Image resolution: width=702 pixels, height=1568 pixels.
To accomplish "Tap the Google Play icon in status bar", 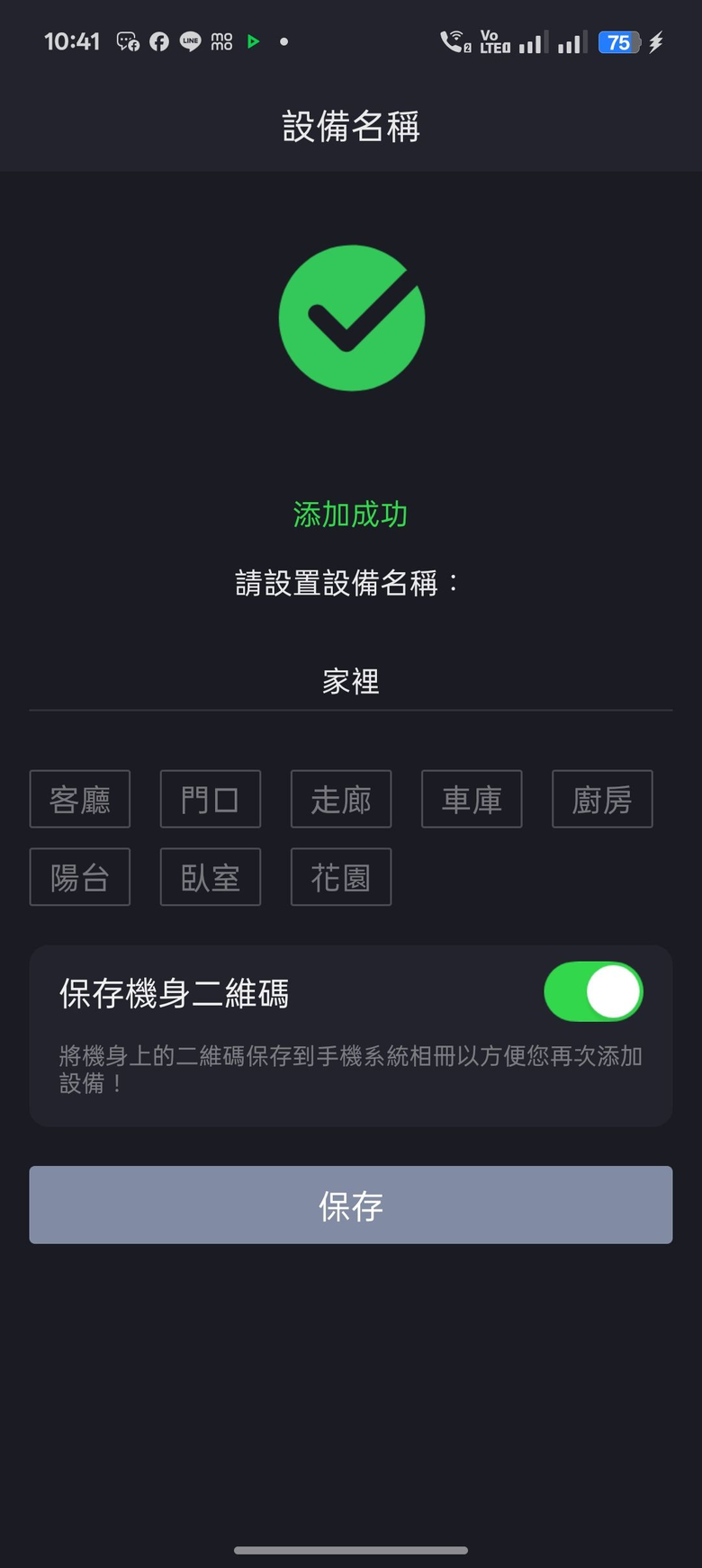I will click(253, 41).
